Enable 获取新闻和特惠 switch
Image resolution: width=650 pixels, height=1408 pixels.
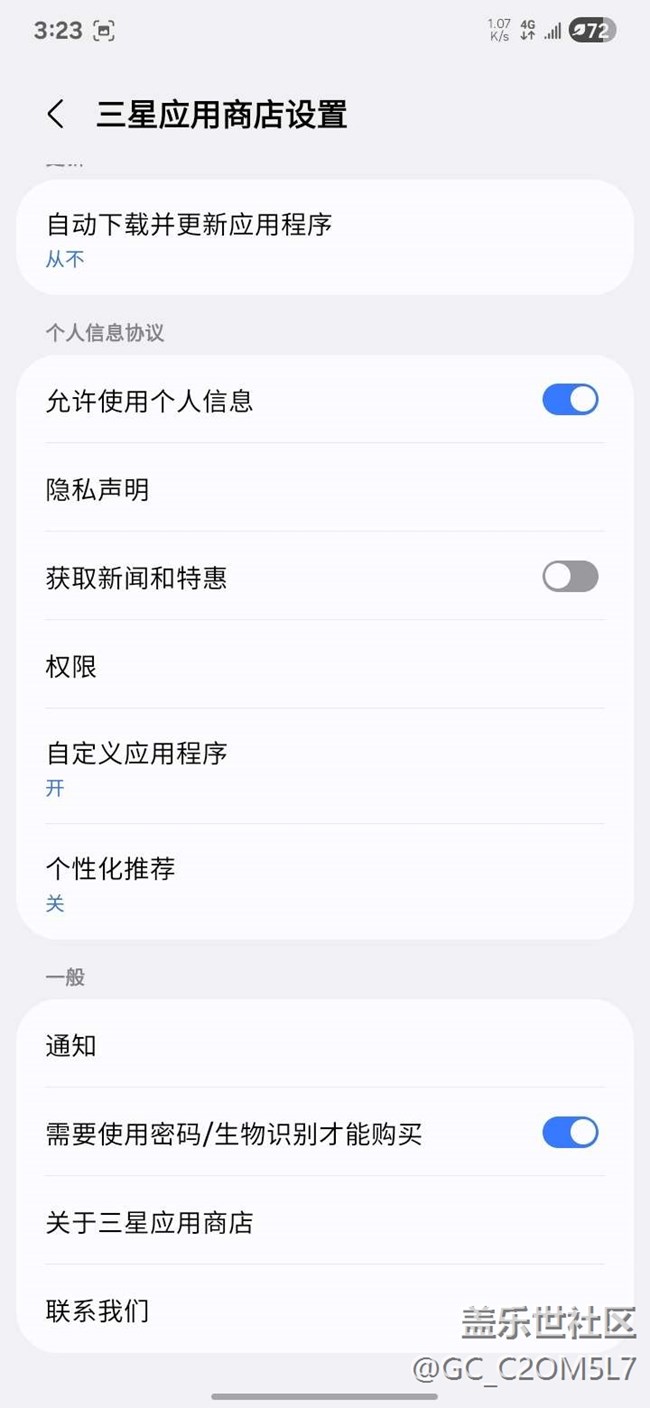570,576
